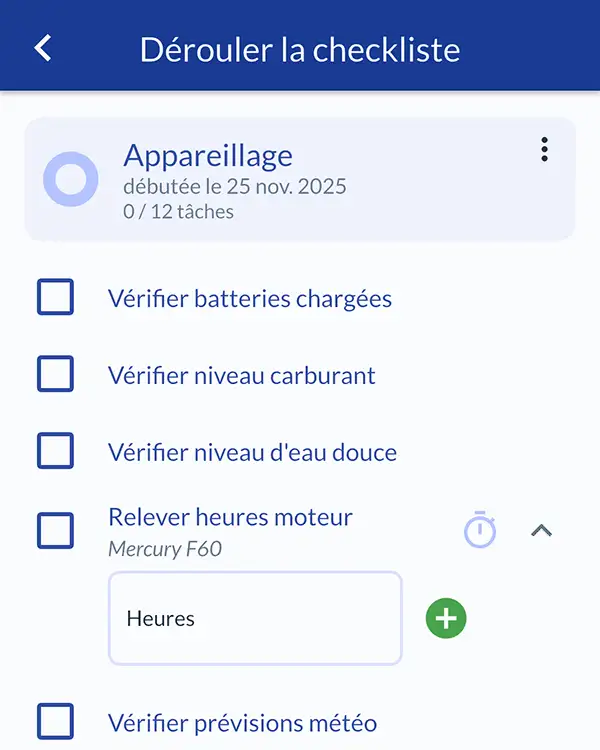
Task: Check off Vérifier batteries chargées
Action: tap(55, 298)
